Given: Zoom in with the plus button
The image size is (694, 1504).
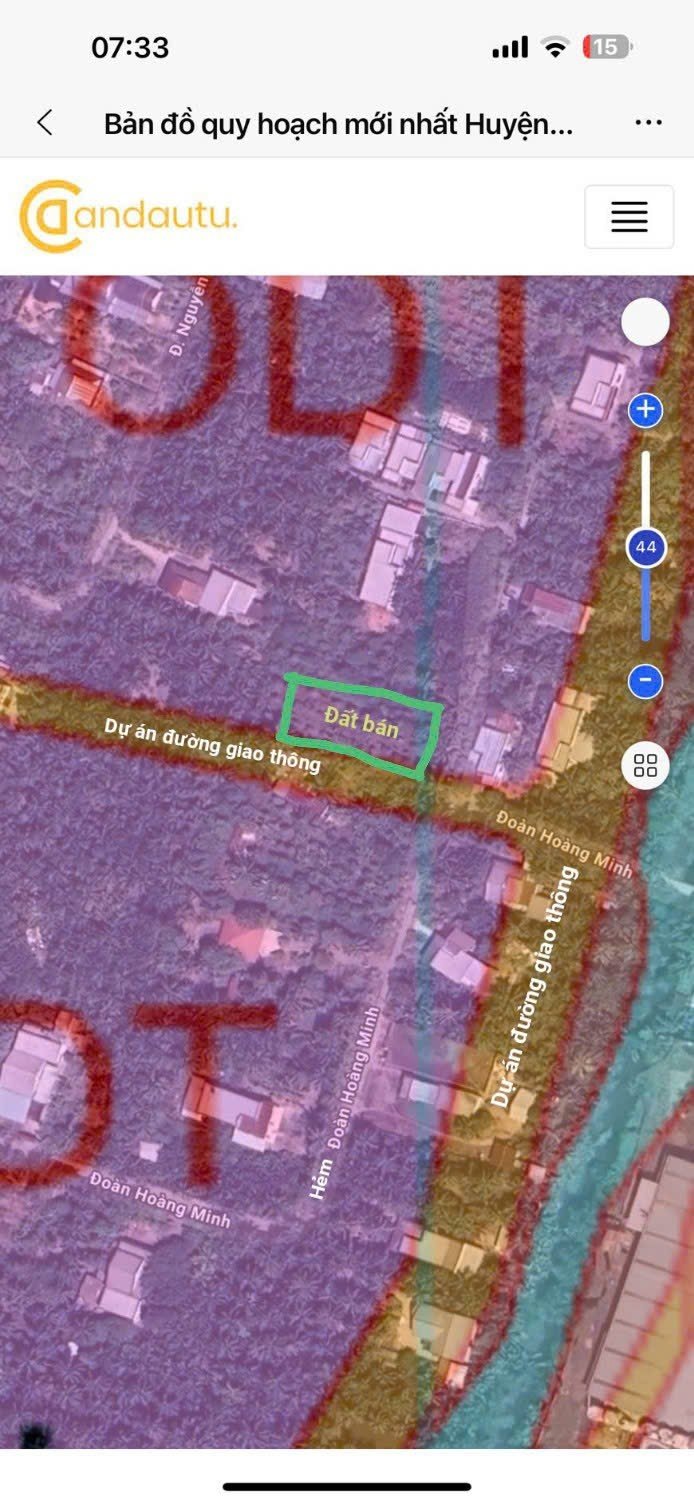Looking at the screenshot, I should coord(645,410).
